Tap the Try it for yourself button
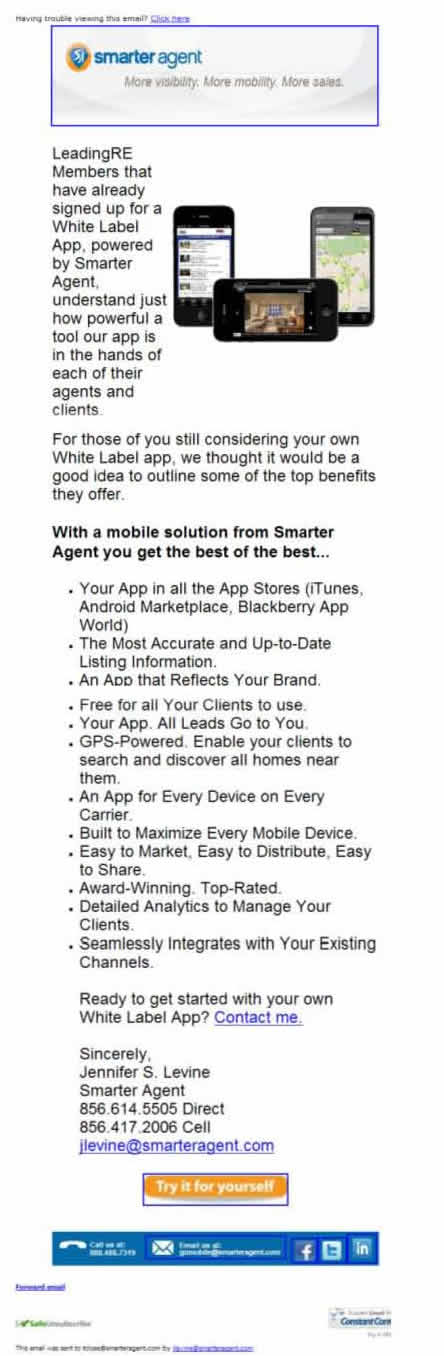The image size is (444, 1356). pos(215,1189)
